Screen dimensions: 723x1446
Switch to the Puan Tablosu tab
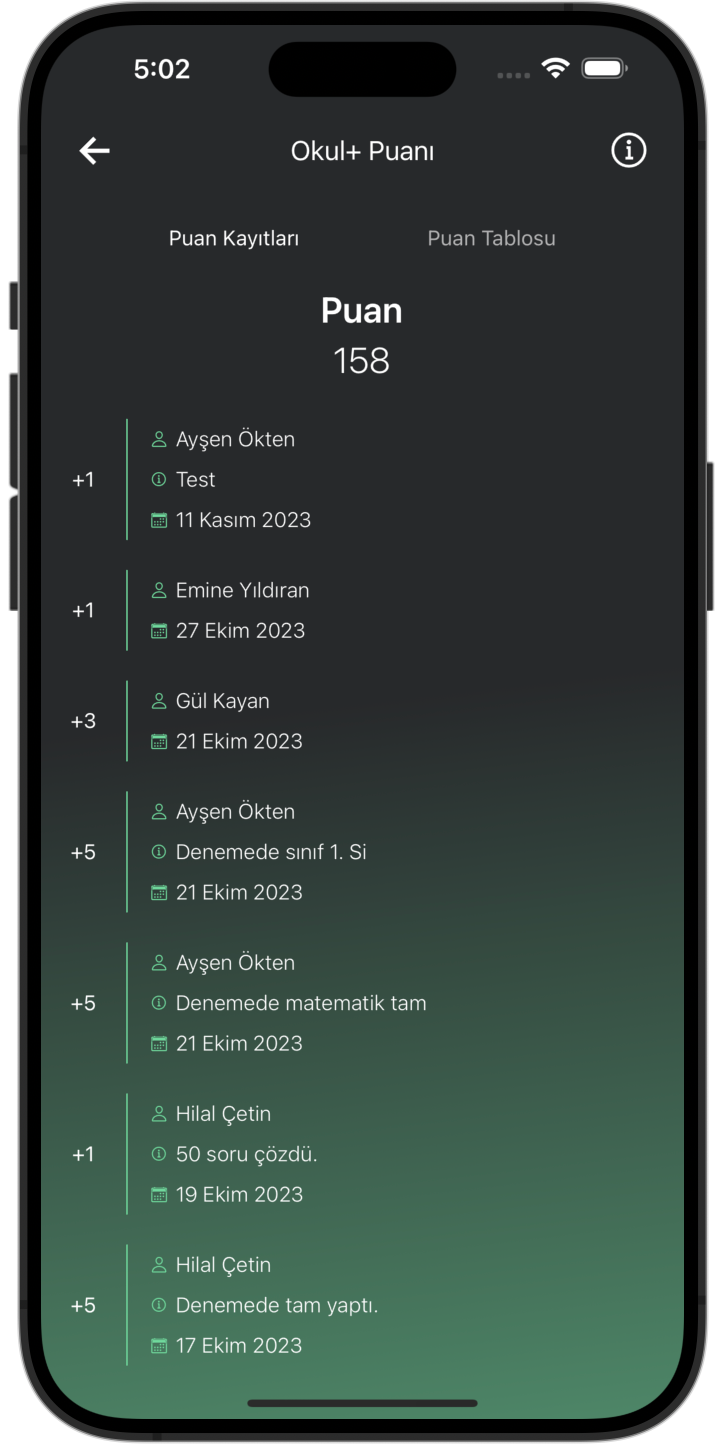pyautogui.click(x=491, y=238)
